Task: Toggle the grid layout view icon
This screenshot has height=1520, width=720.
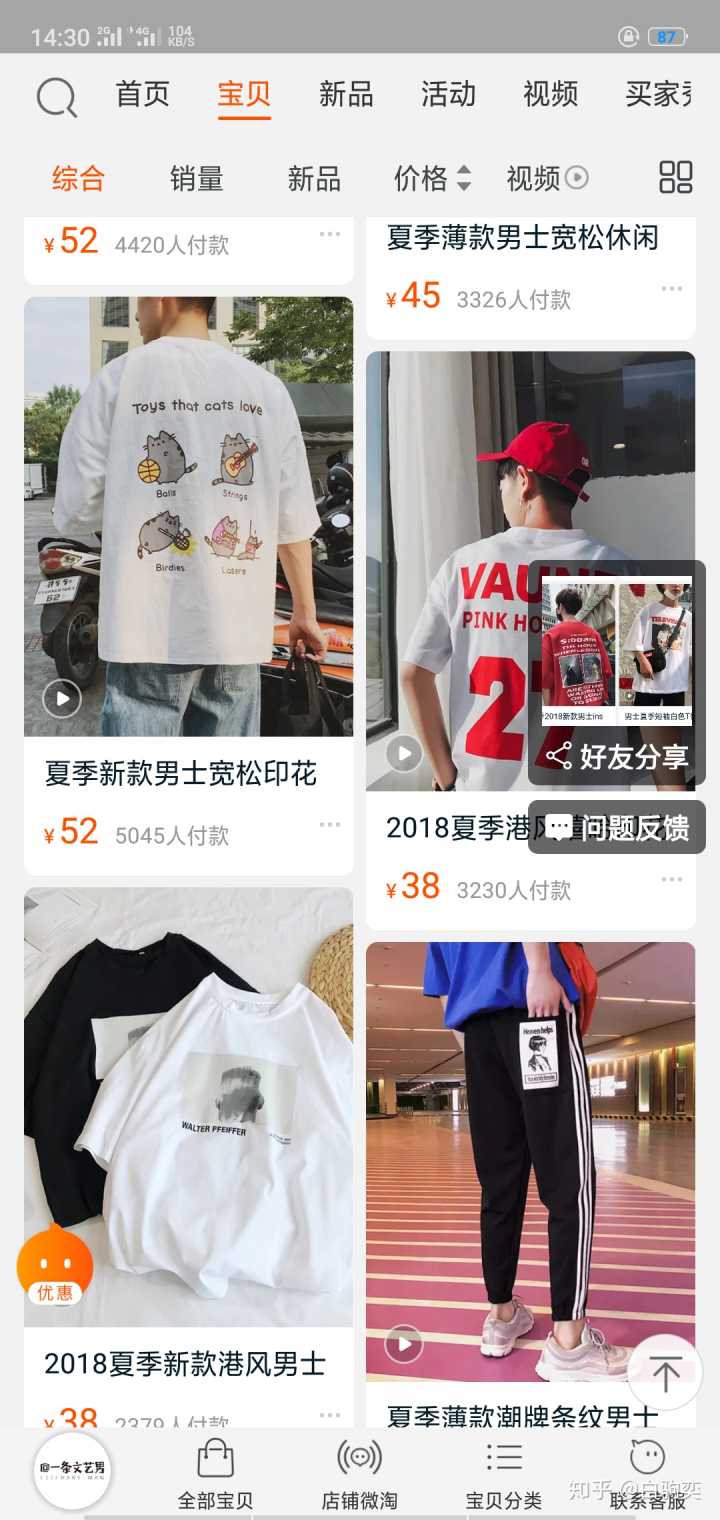Action: coord(676,177)
